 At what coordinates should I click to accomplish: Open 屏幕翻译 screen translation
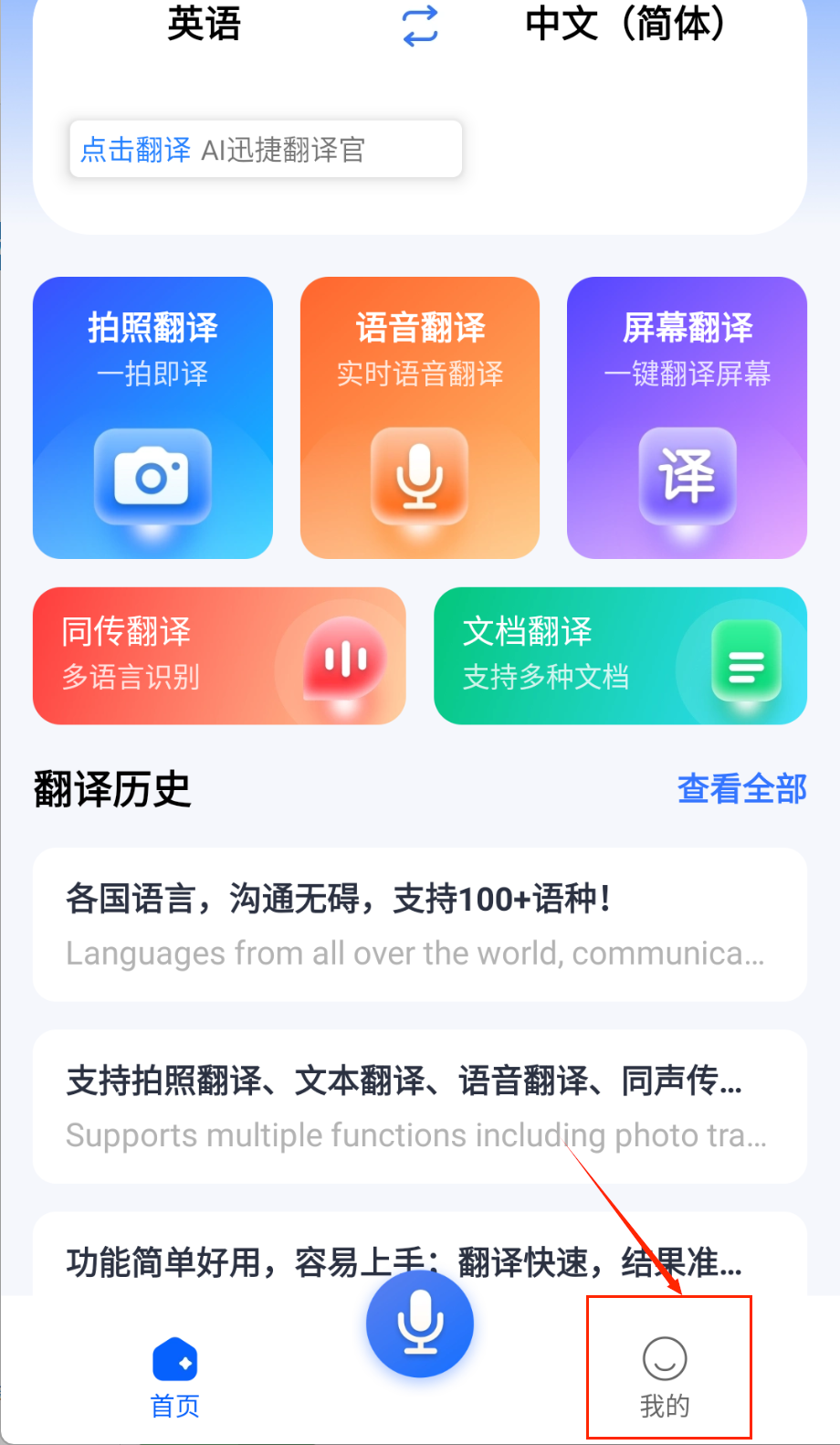pos(687,417)
